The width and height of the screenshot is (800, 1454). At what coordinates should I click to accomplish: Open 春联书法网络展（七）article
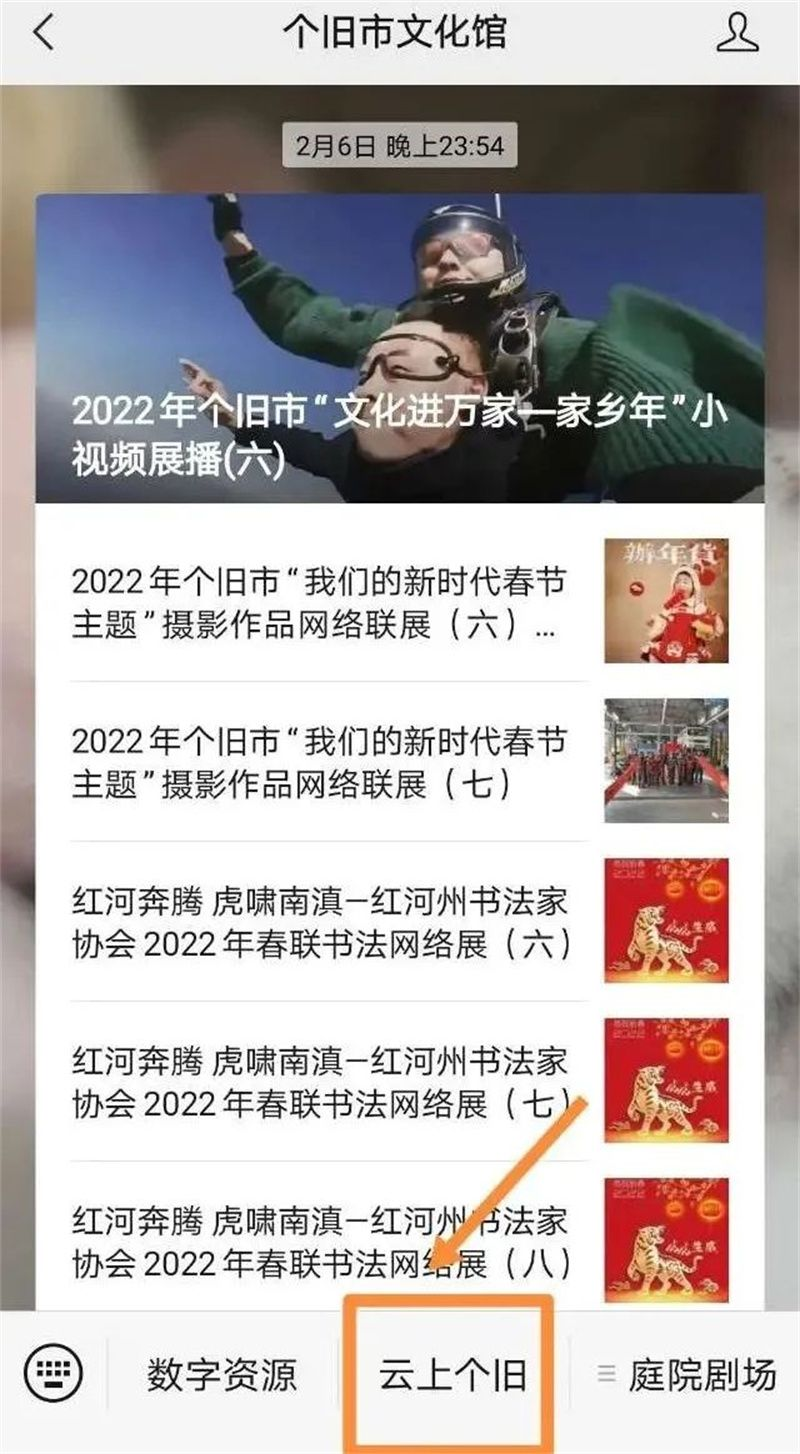pos(400,1081)
